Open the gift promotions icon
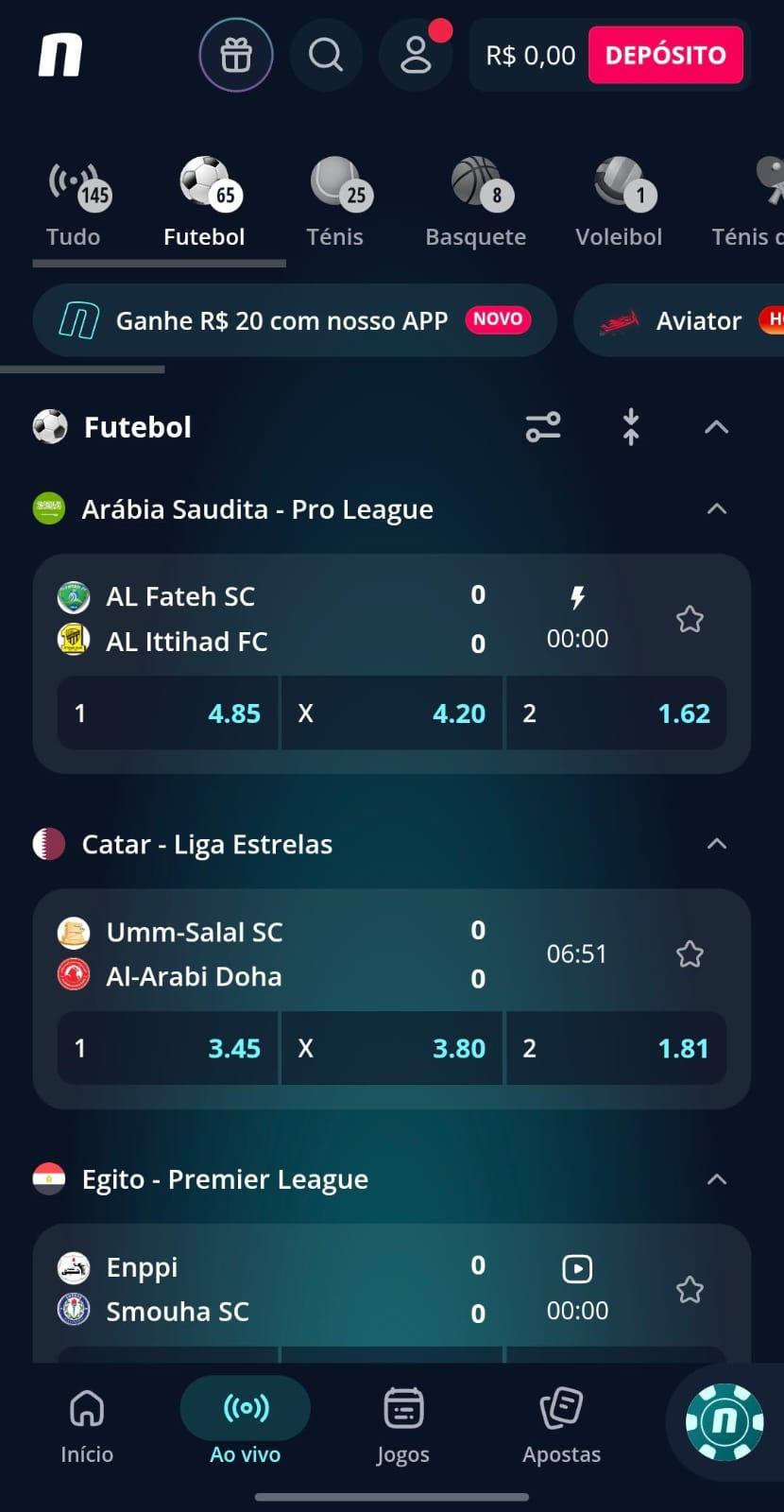The width and height of the screenshot is (784, 1512). 235,55
